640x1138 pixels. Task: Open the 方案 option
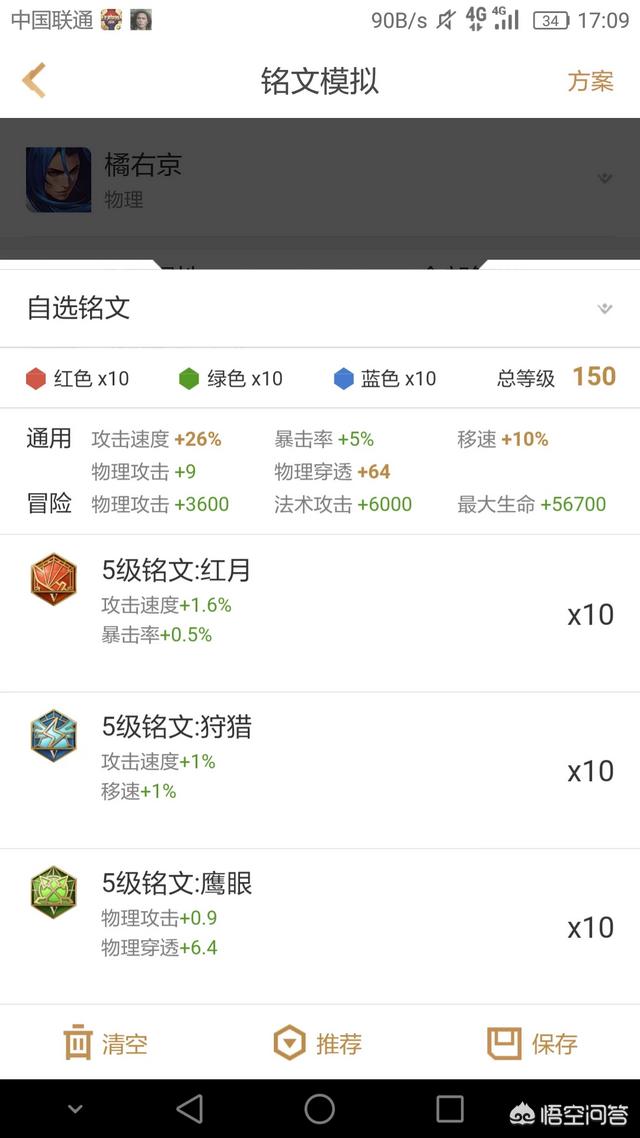pyautogui.click(x=590, y=82)
